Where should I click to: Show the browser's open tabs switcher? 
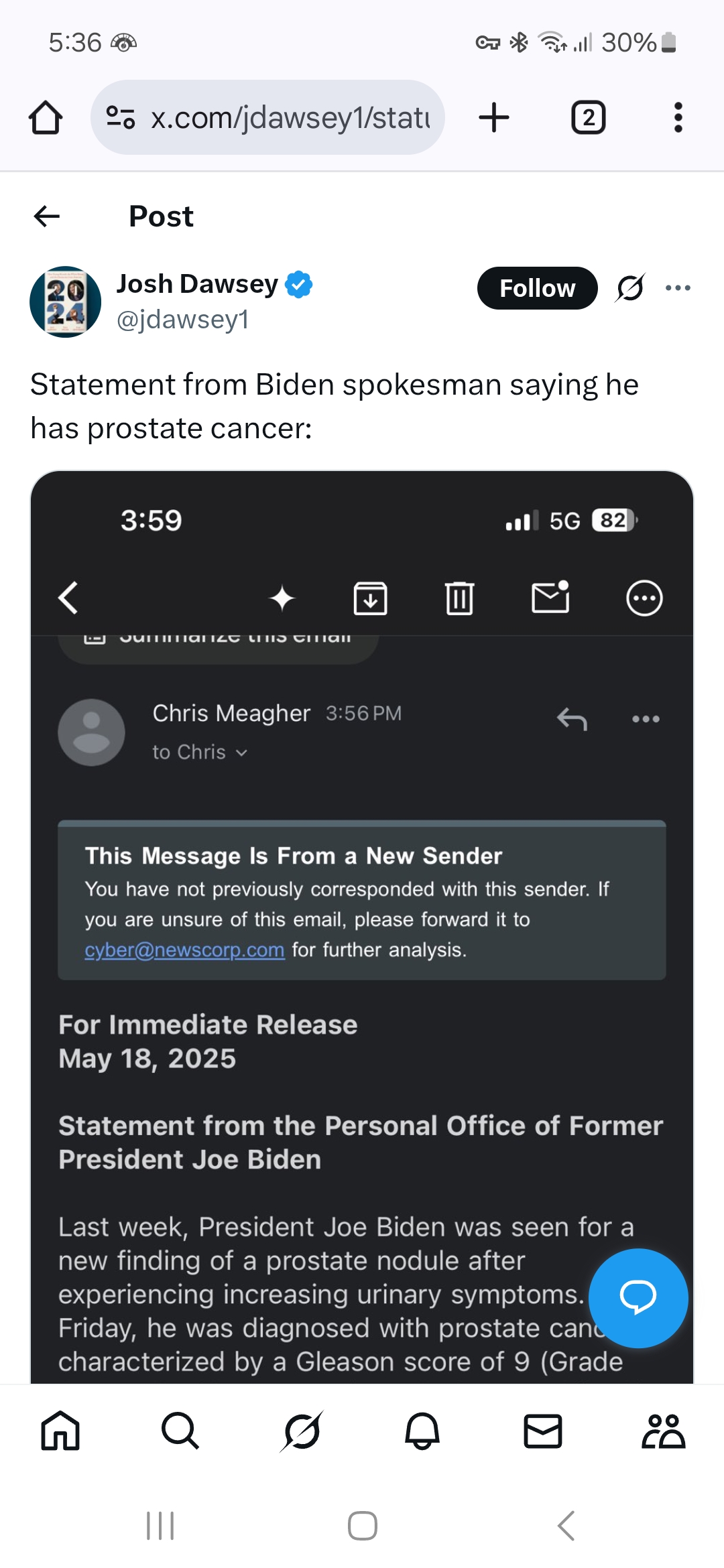pos(588,118)
